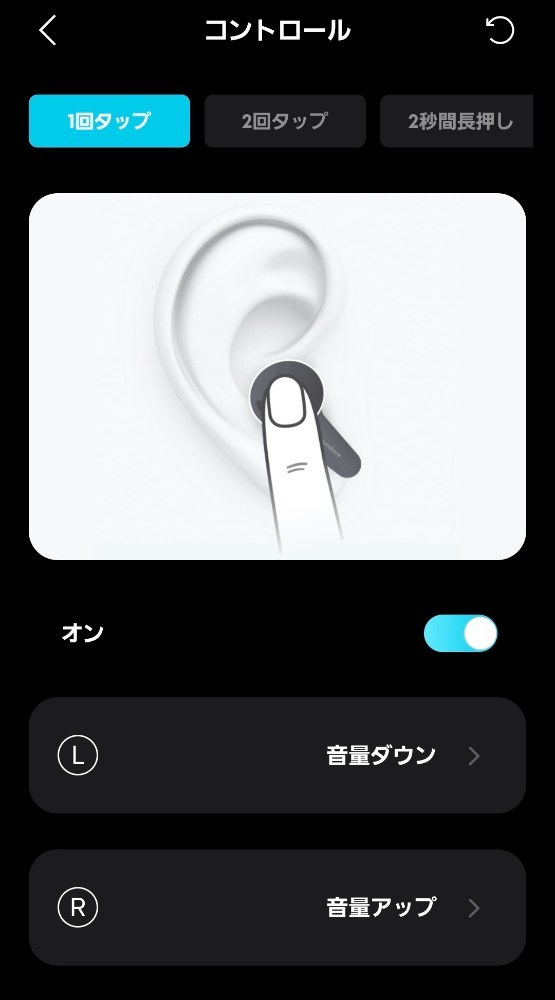Open the R earbud 音量アップ setting
The width and height of the screenshot is (555, 1000).
pos(278,907)
